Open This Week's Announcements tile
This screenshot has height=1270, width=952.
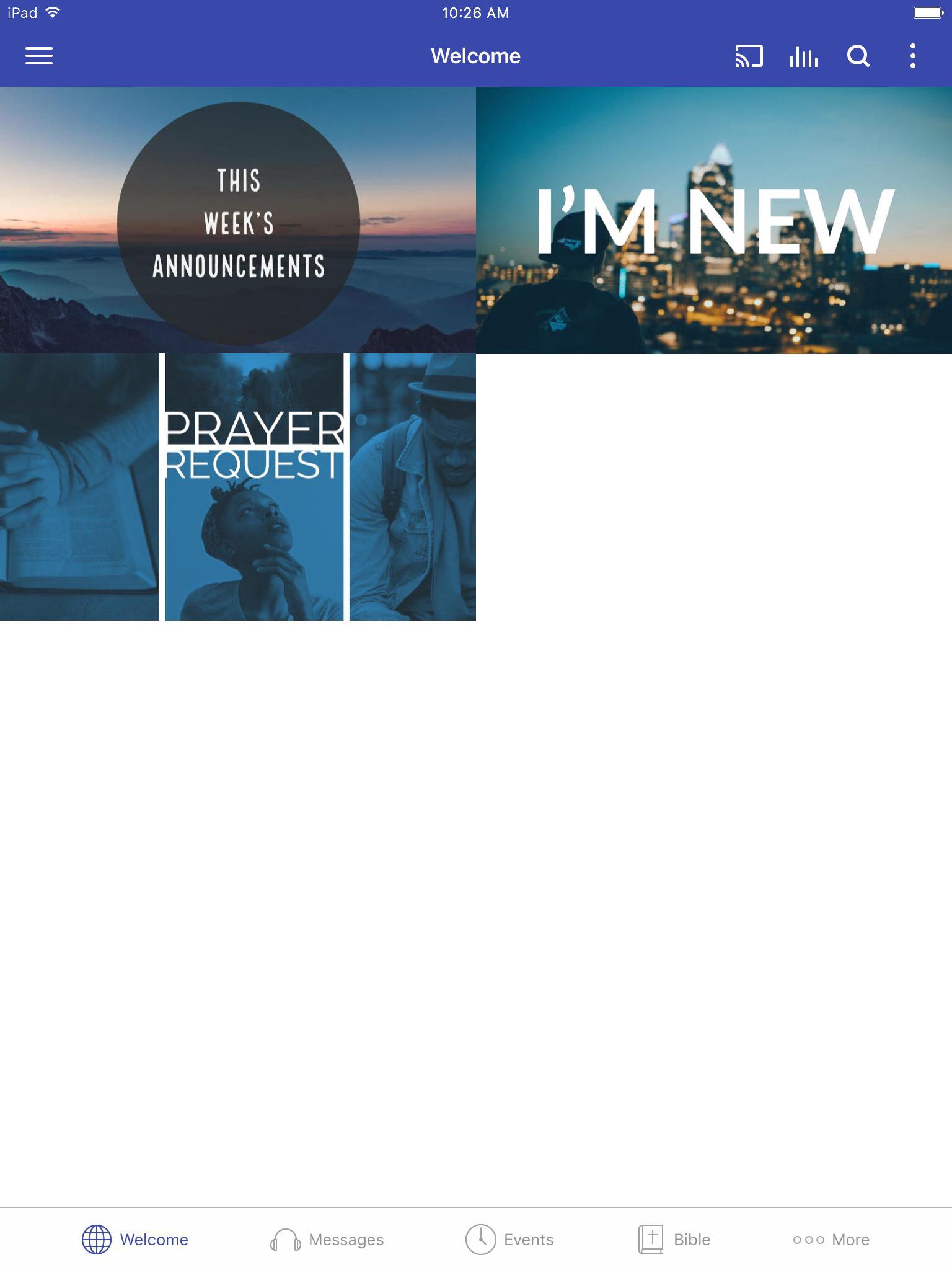click(x=238, y=220)
